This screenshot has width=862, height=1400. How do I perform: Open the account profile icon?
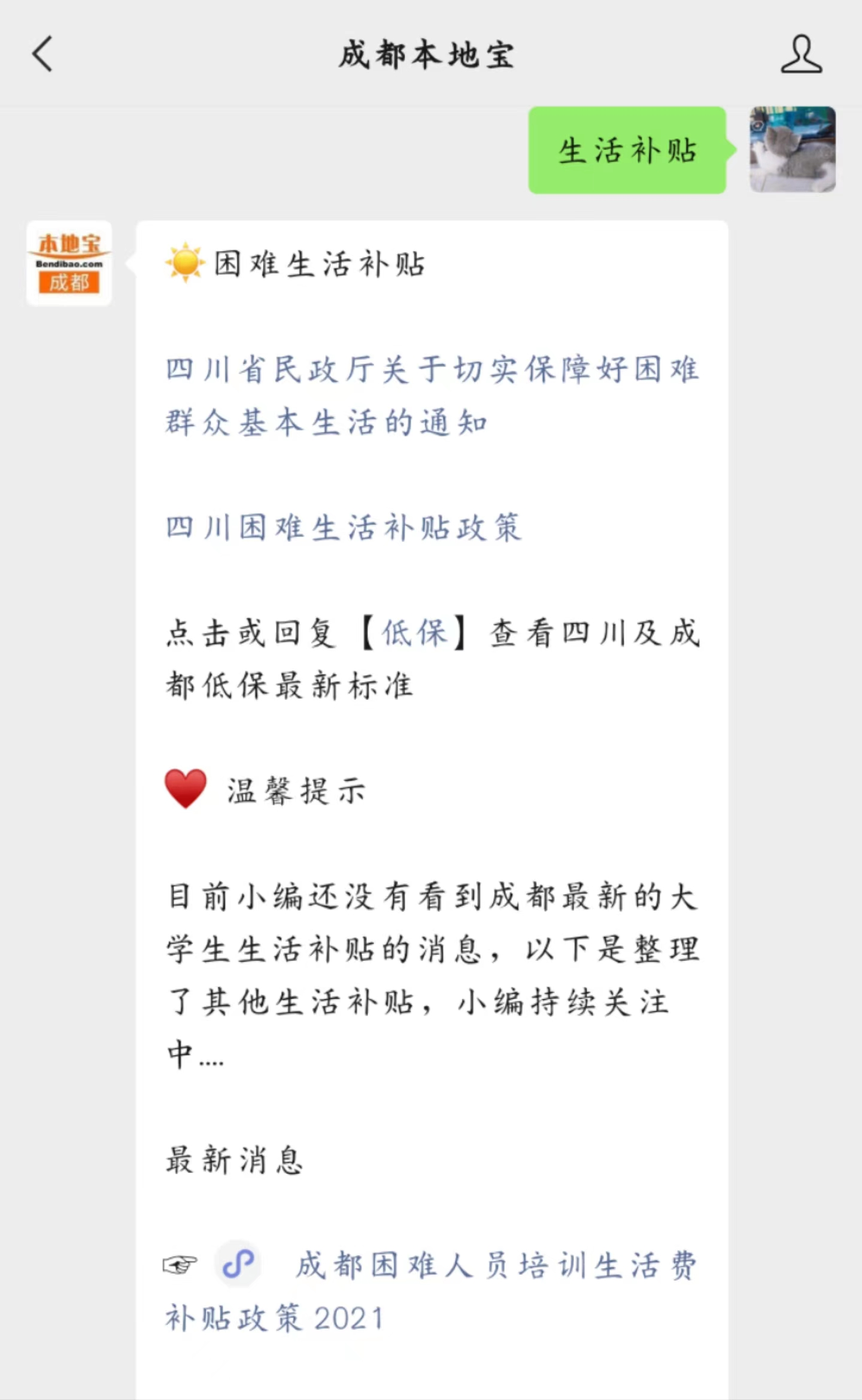click(x=801, y=54)
